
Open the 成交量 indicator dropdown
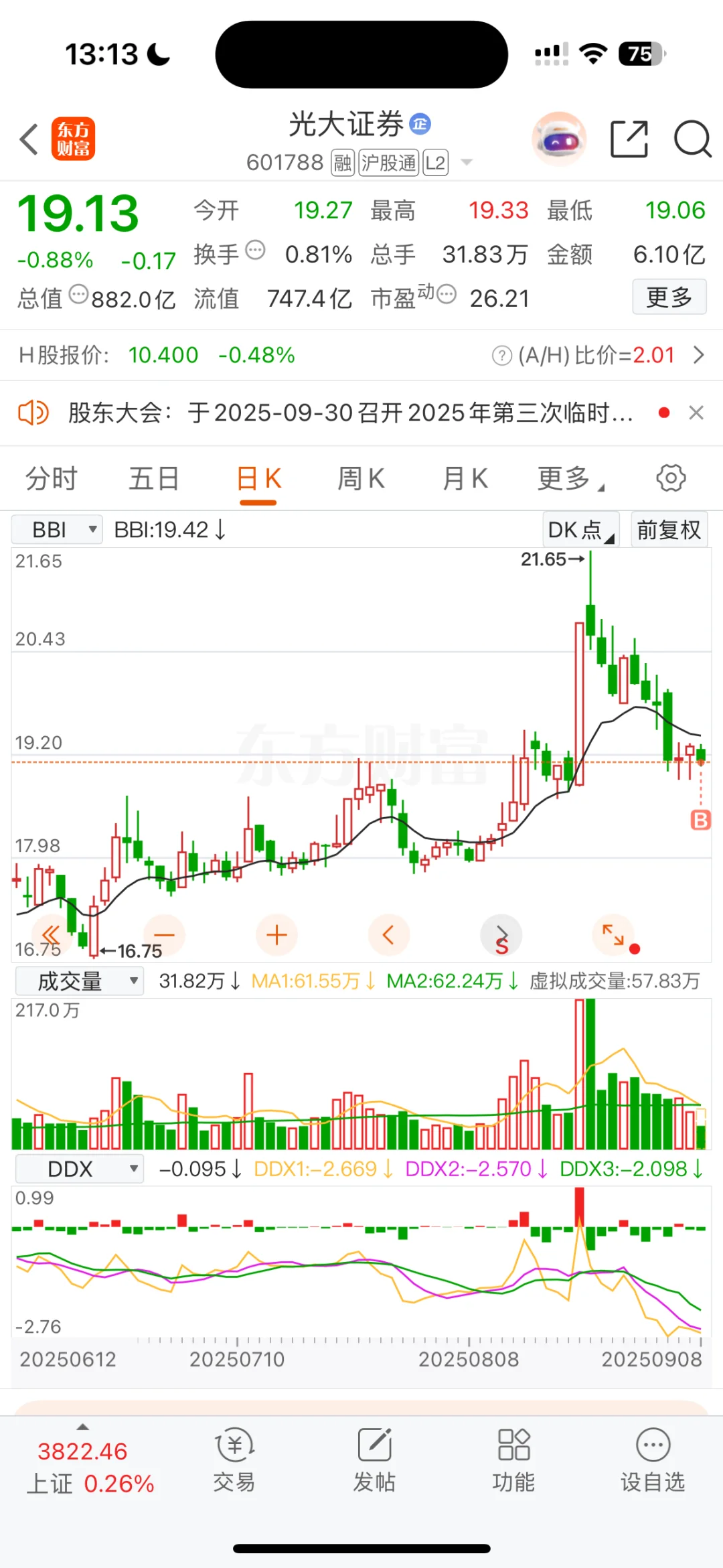[80, 981]
